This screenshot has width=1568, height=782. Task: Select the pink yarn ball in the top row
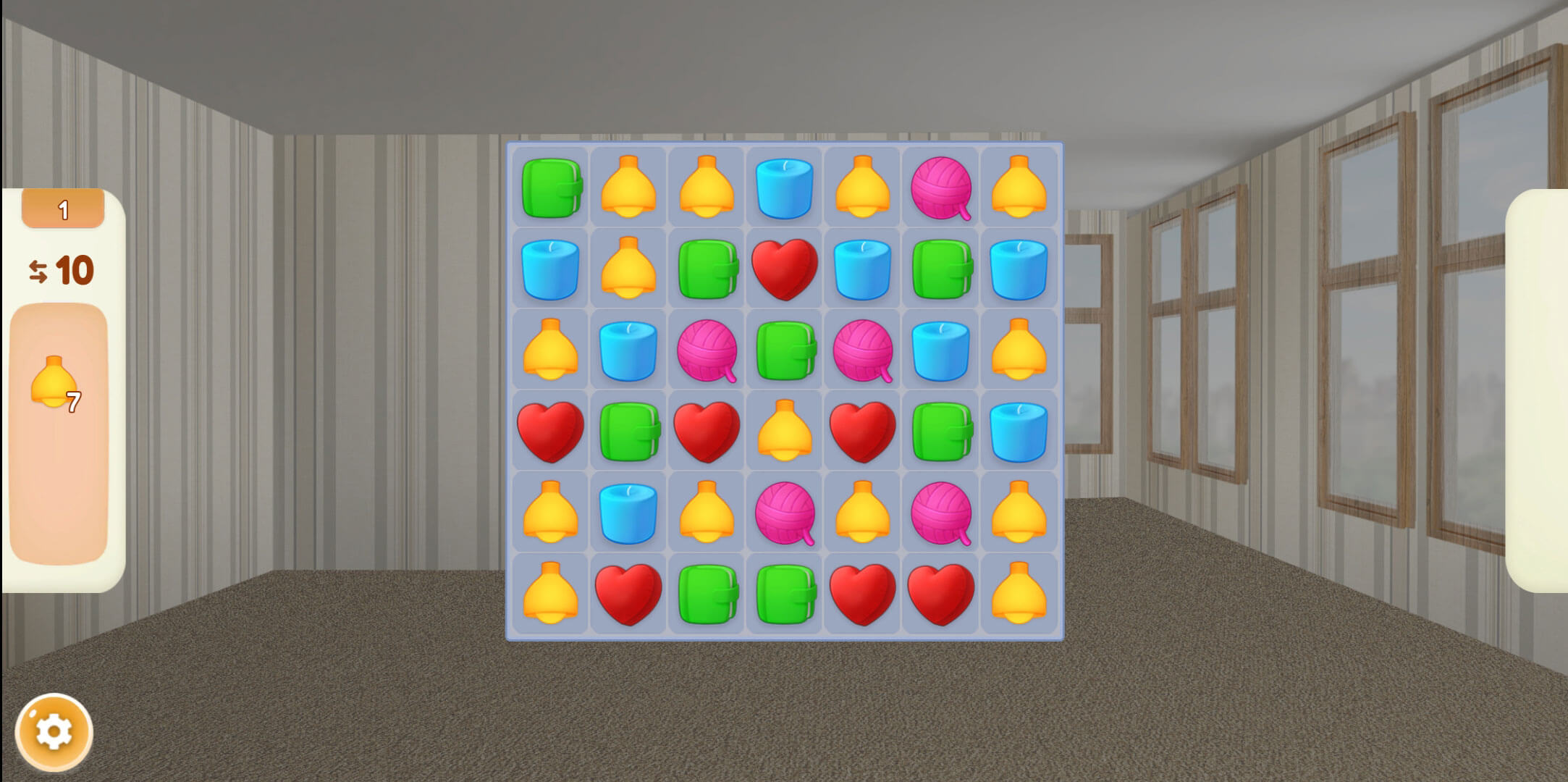coord(941,188)
